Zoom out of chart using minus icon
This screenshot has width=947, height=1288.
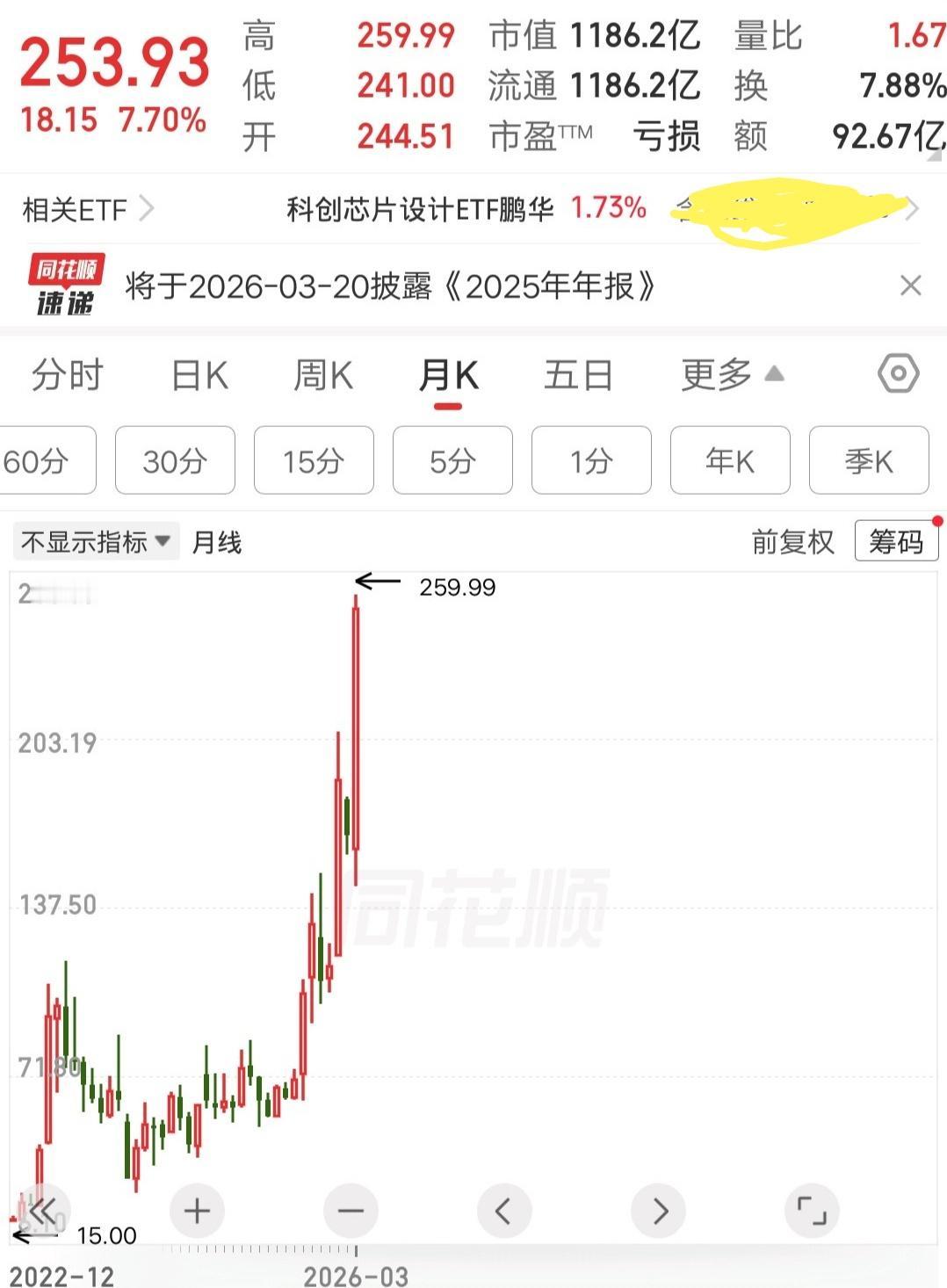pos(351,1210)
